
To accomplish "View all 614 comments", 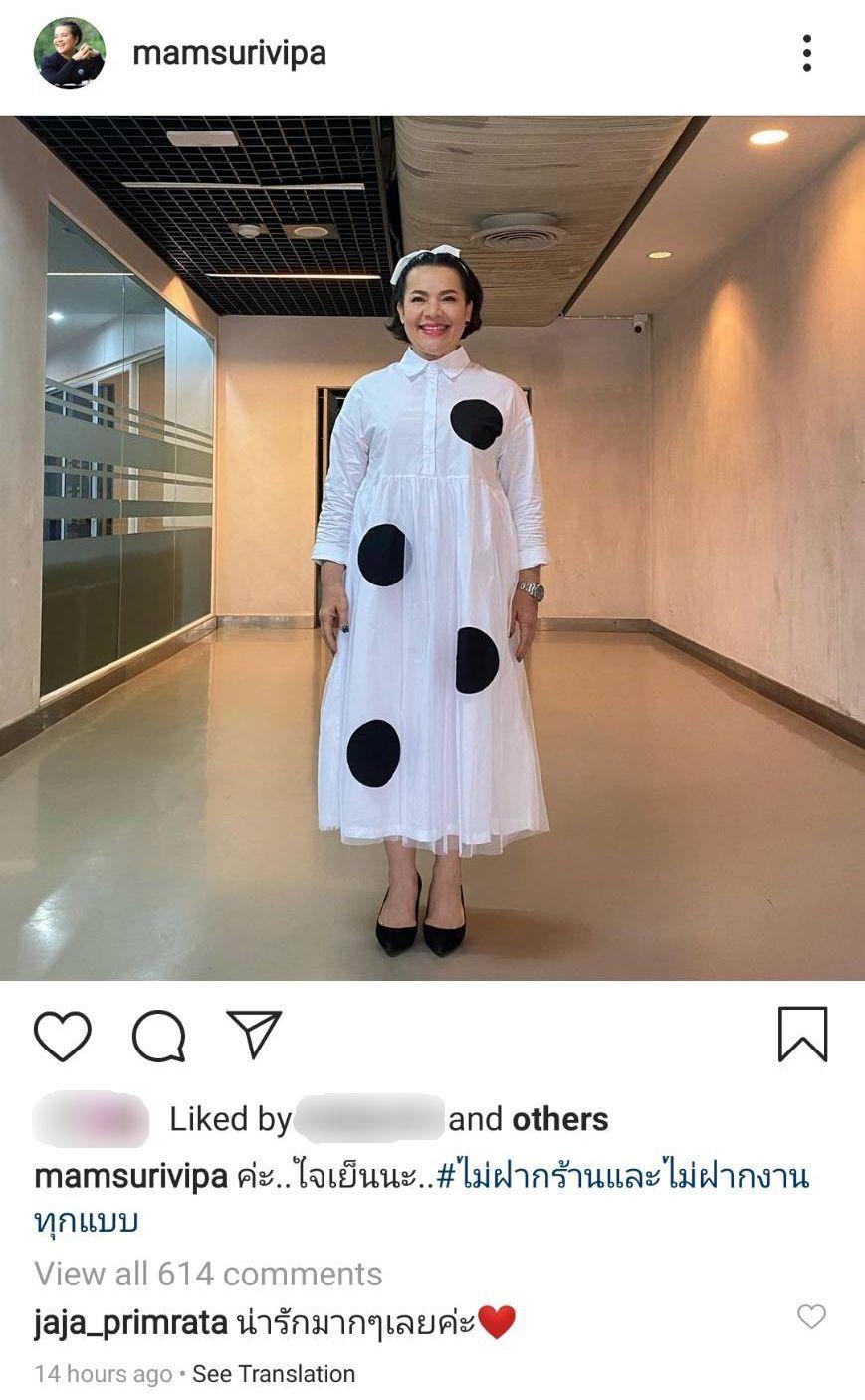I will (x=208, y=1274).
